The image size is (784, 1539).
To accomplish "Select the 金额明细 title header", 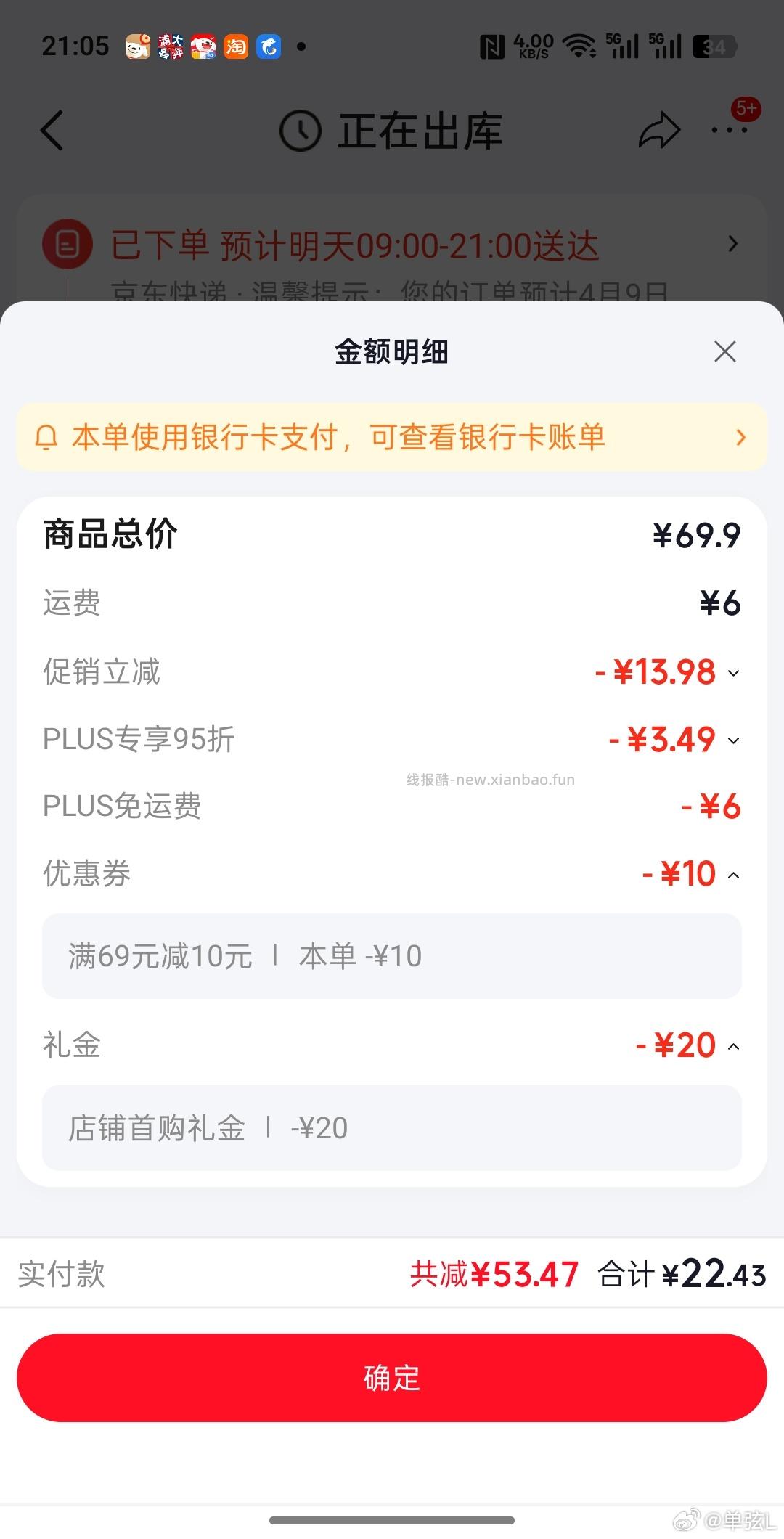I will (392, 351).
